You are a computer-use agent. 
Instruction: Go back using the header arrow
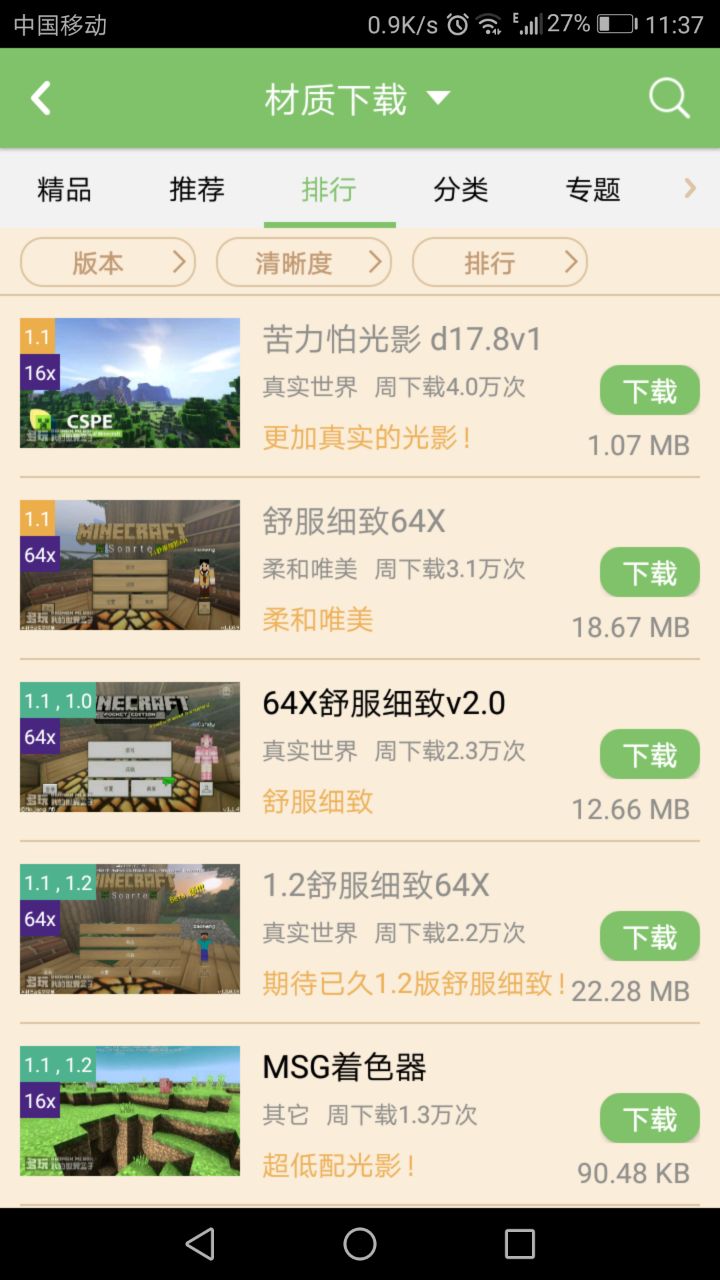(41, 98)
